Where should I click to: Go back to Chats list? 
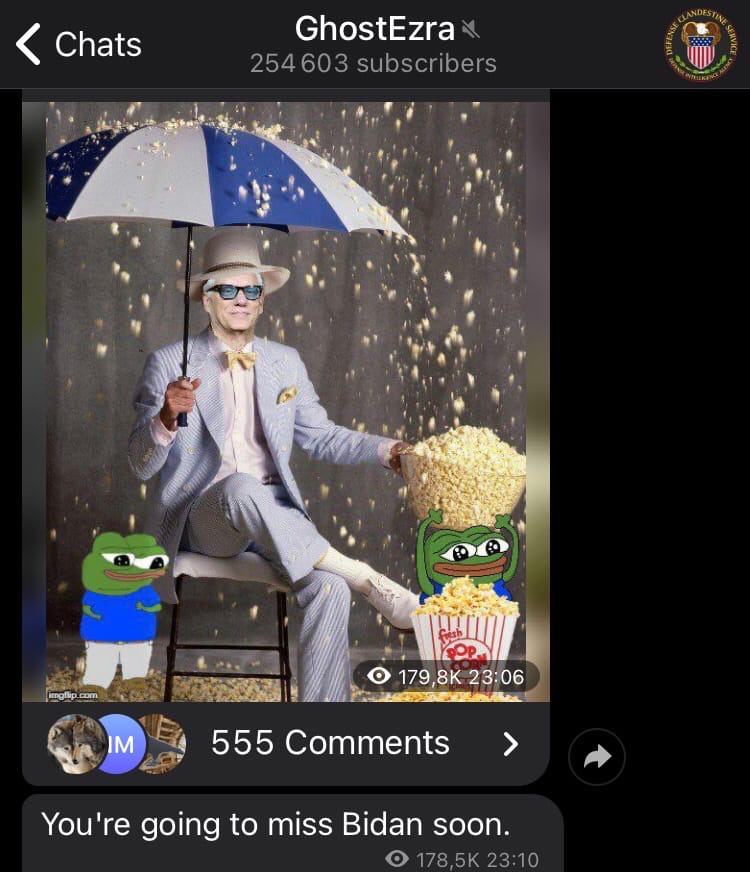78,44
